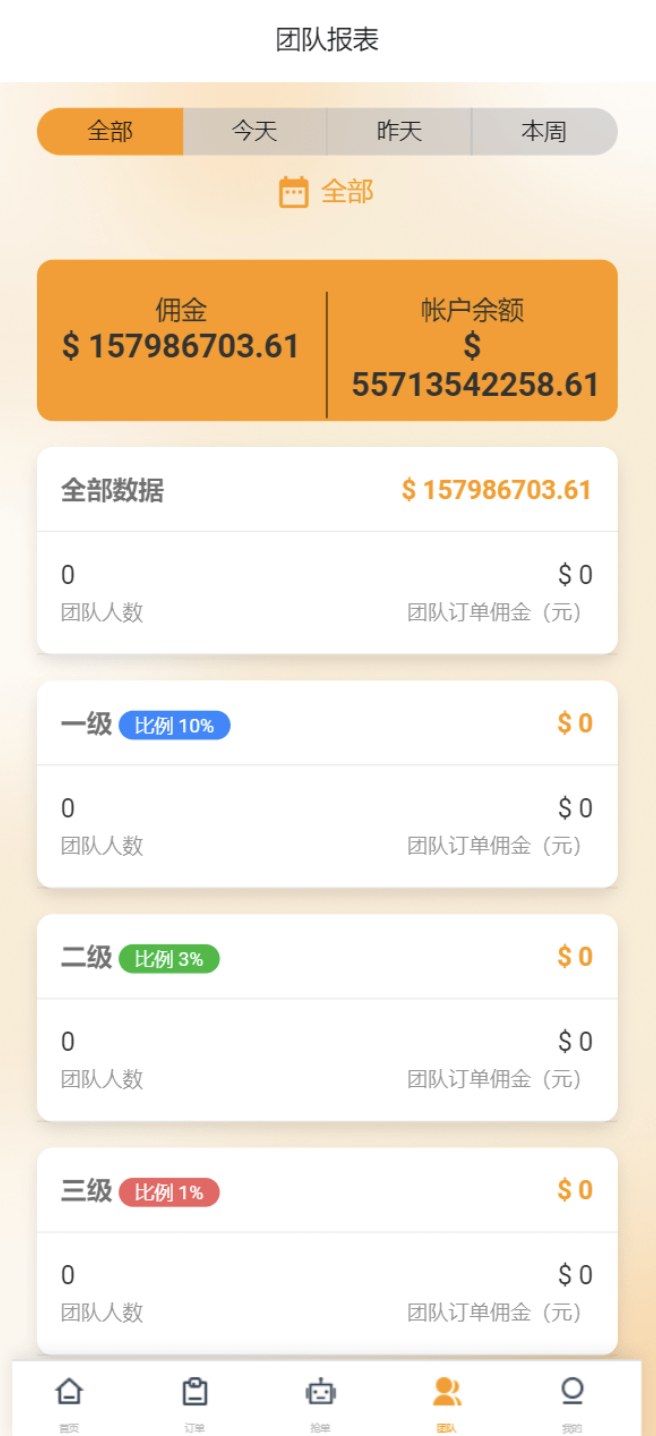The image size is (656, 1436).
Task: Go to the 首页 home tab
Action: click(x=69, y=1400)
